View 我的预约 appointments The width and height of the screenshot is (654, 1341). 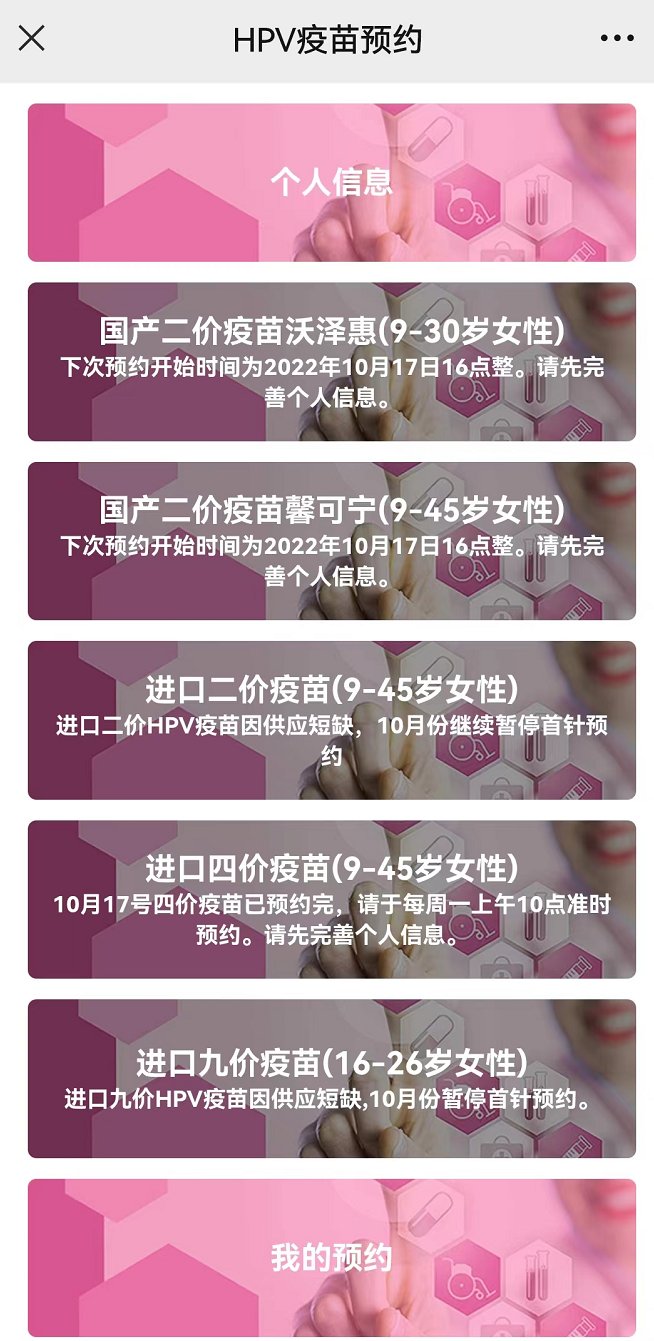tap(331, 1256)
